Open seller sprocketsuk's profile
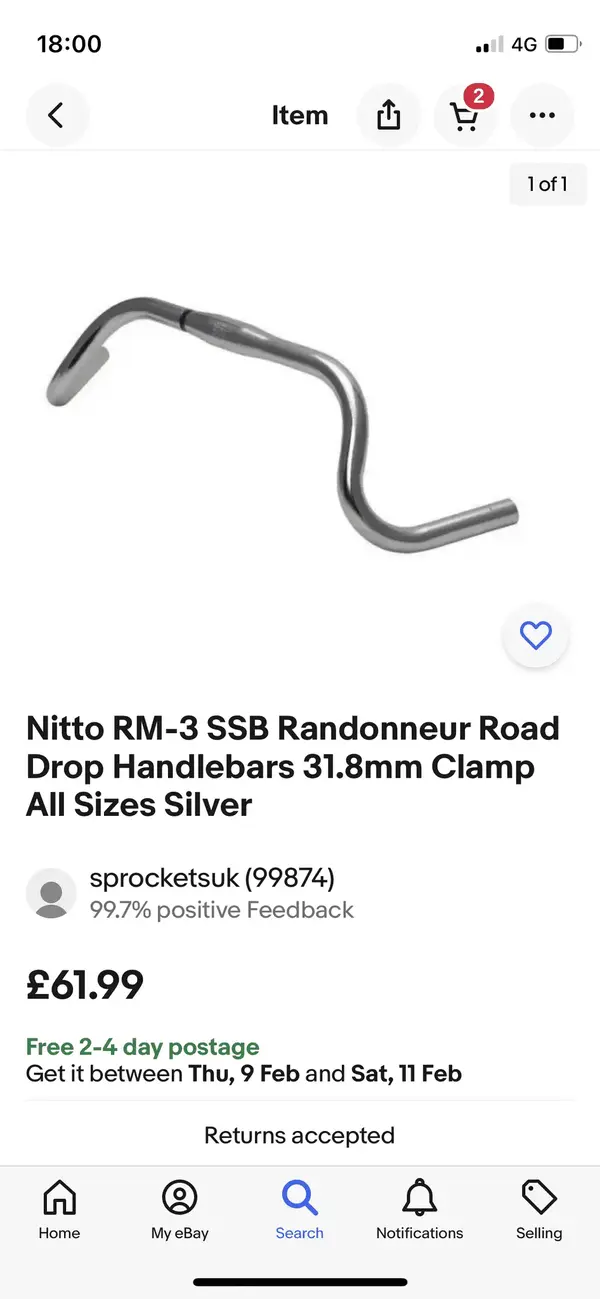The height and width of the screenshot is (1299, 600). [212, 878]
